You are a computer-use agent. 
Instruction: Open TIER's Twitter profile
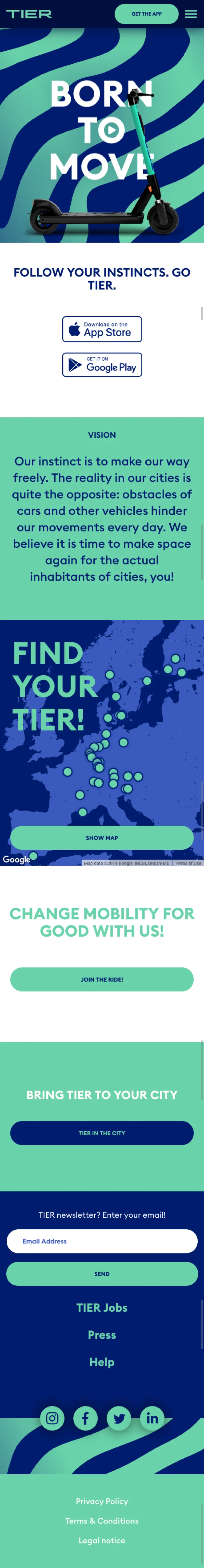(x=119, y=1418)
